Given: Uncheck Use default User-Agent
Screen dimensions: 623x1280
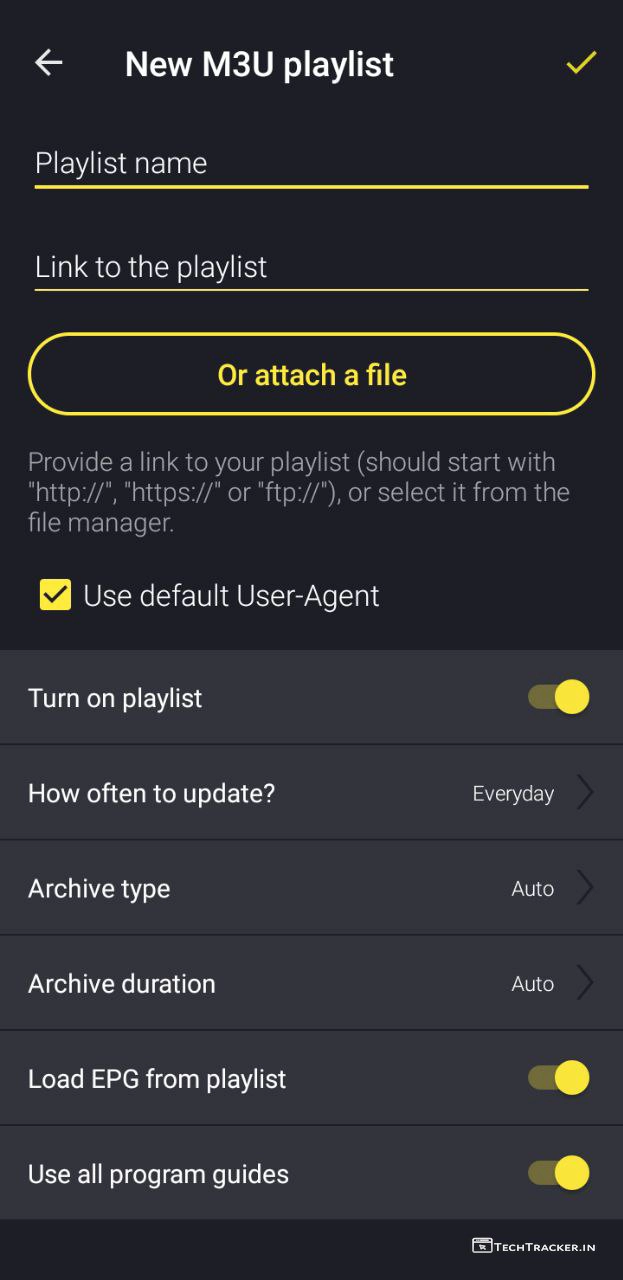Looking at the screenshot, I should 55,596.
